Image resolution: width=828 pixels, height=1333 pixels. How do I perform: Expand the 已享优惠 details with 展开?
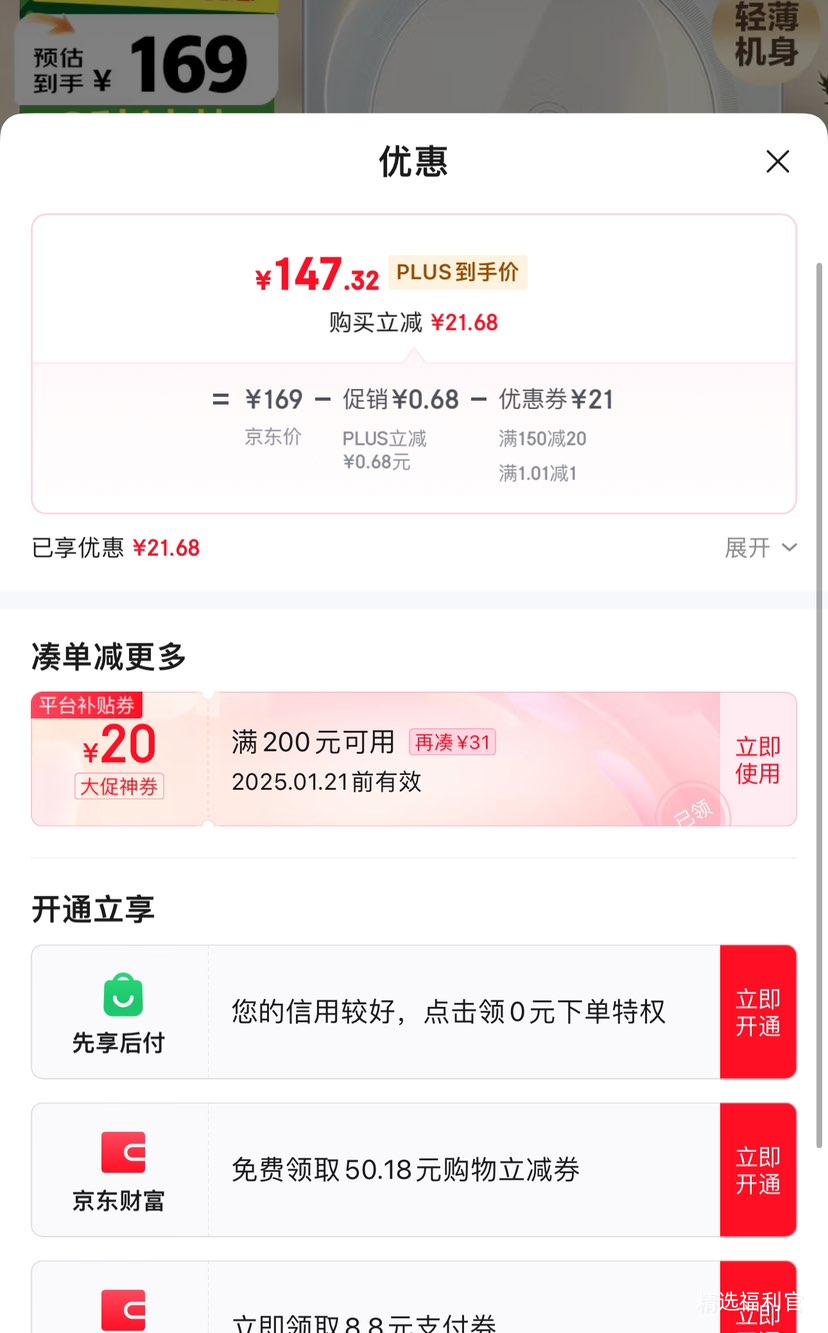pos(760,547)
